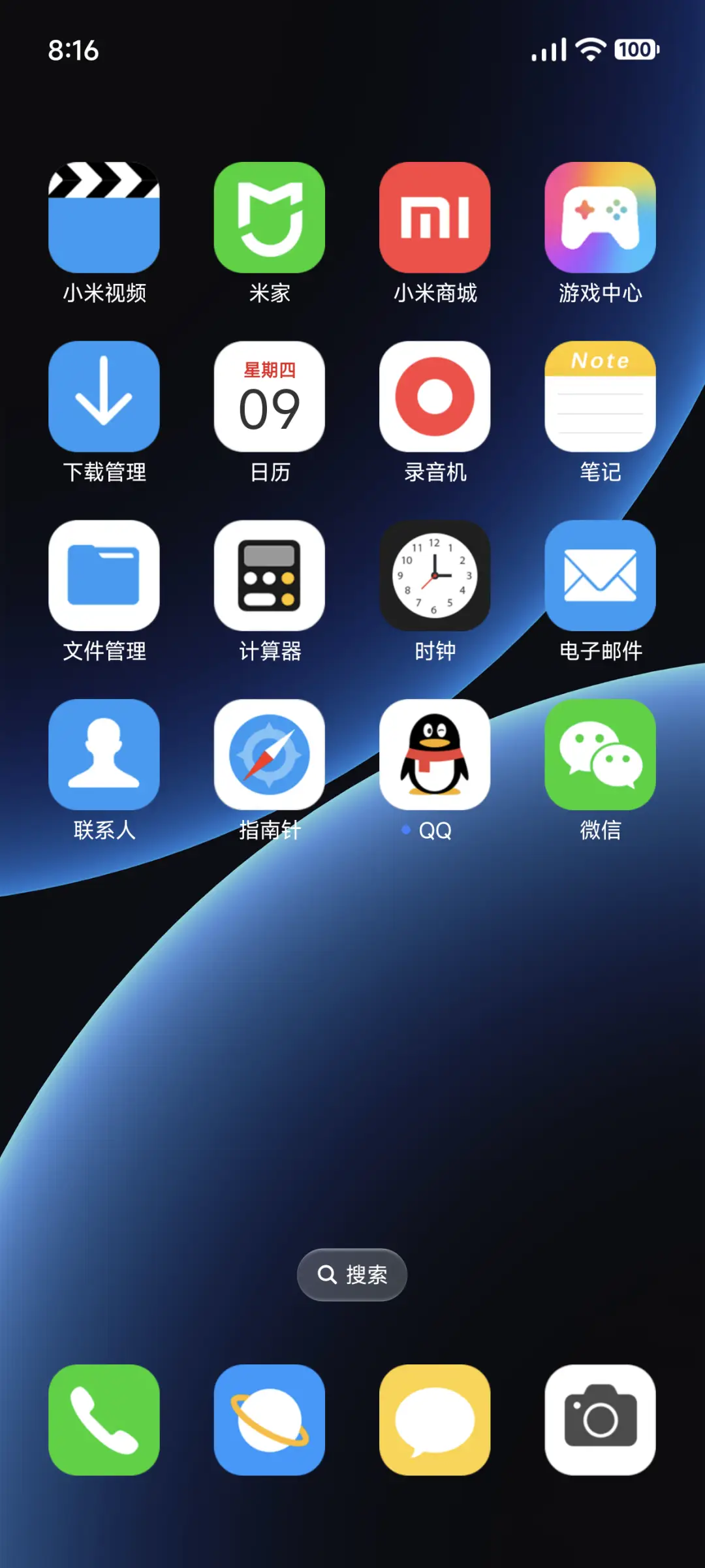Open the Clock app
The image size is (705, 1568).
pos(435,577)
